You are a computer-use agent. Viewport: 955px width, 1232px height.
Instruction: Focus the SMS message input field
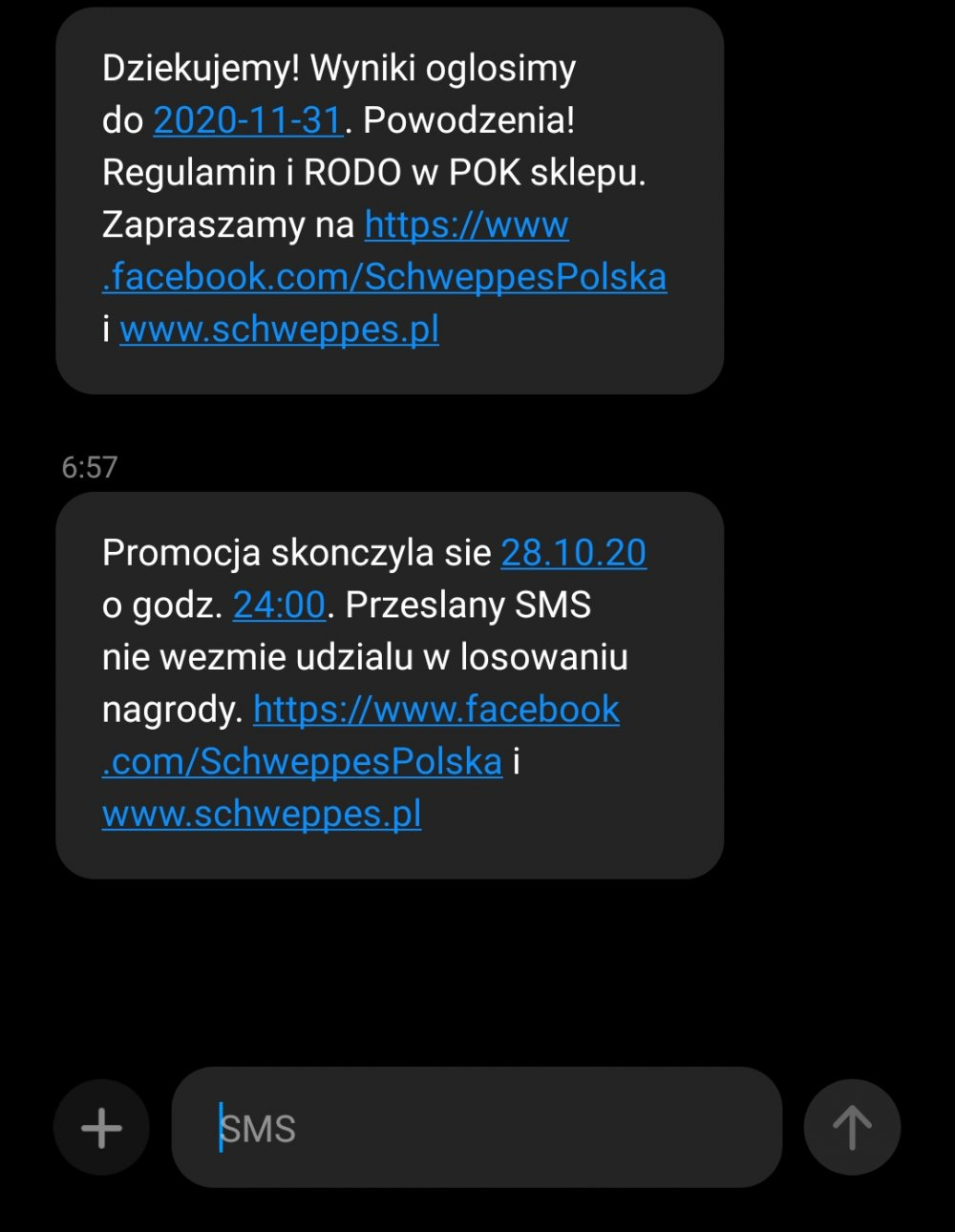click(477, 1128)
